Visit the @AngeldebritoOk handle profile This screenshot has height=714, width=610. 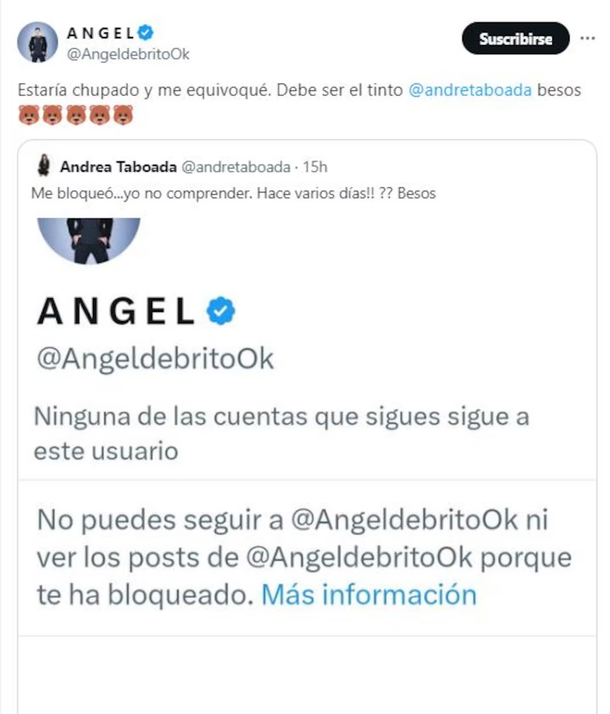(127, 52)
